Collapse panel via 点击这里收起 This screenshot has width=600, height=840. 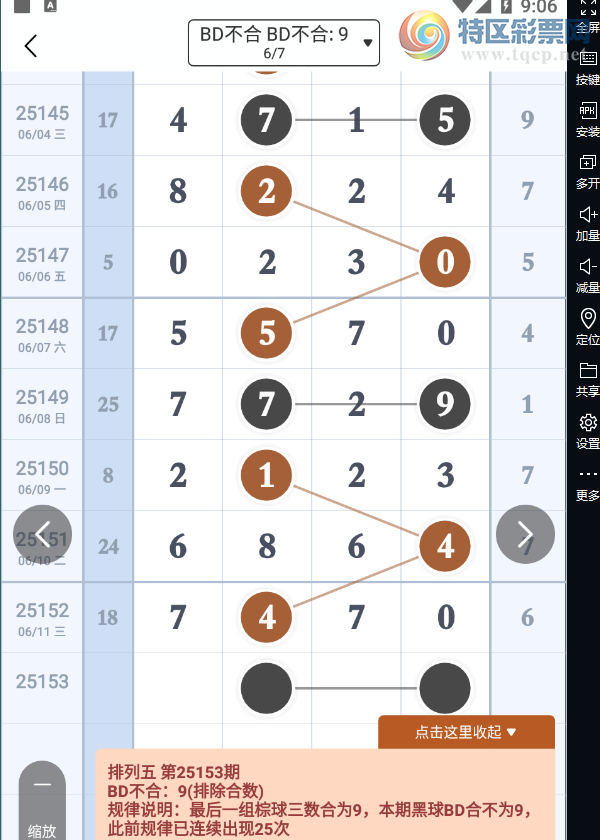click(466, 732)
